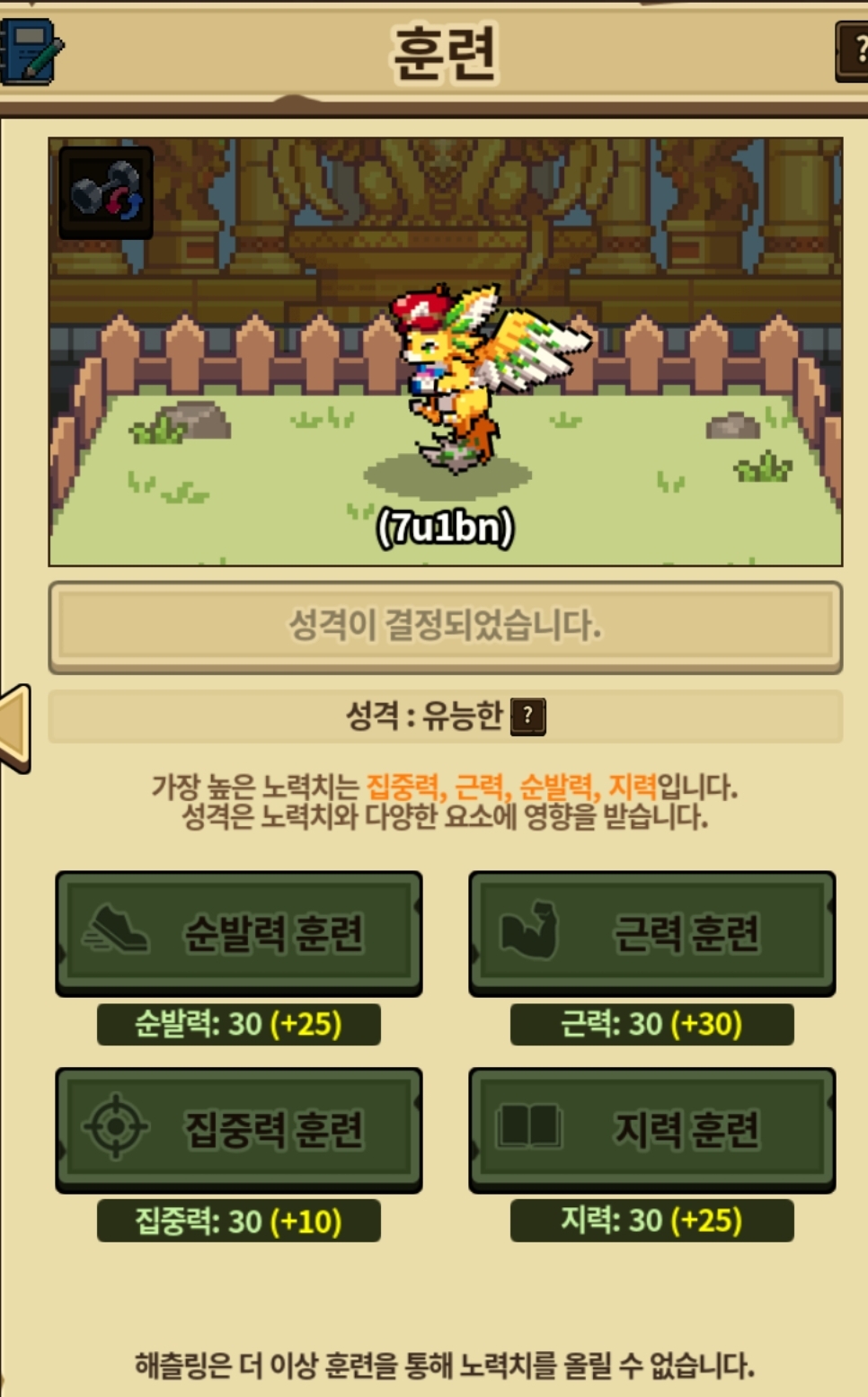Show info about the 유능한 personality

[528, 716]
